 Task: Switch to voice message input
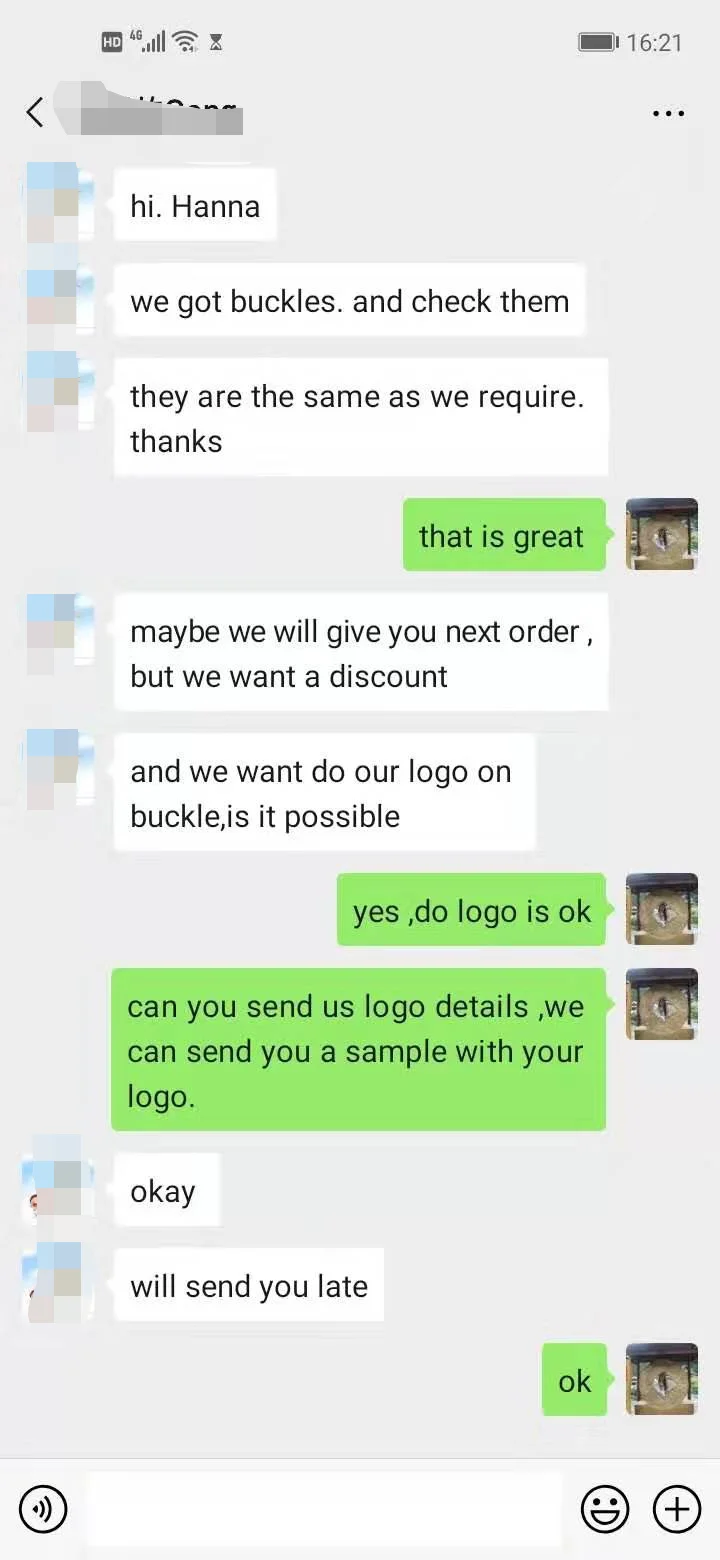click(43, 1508)
